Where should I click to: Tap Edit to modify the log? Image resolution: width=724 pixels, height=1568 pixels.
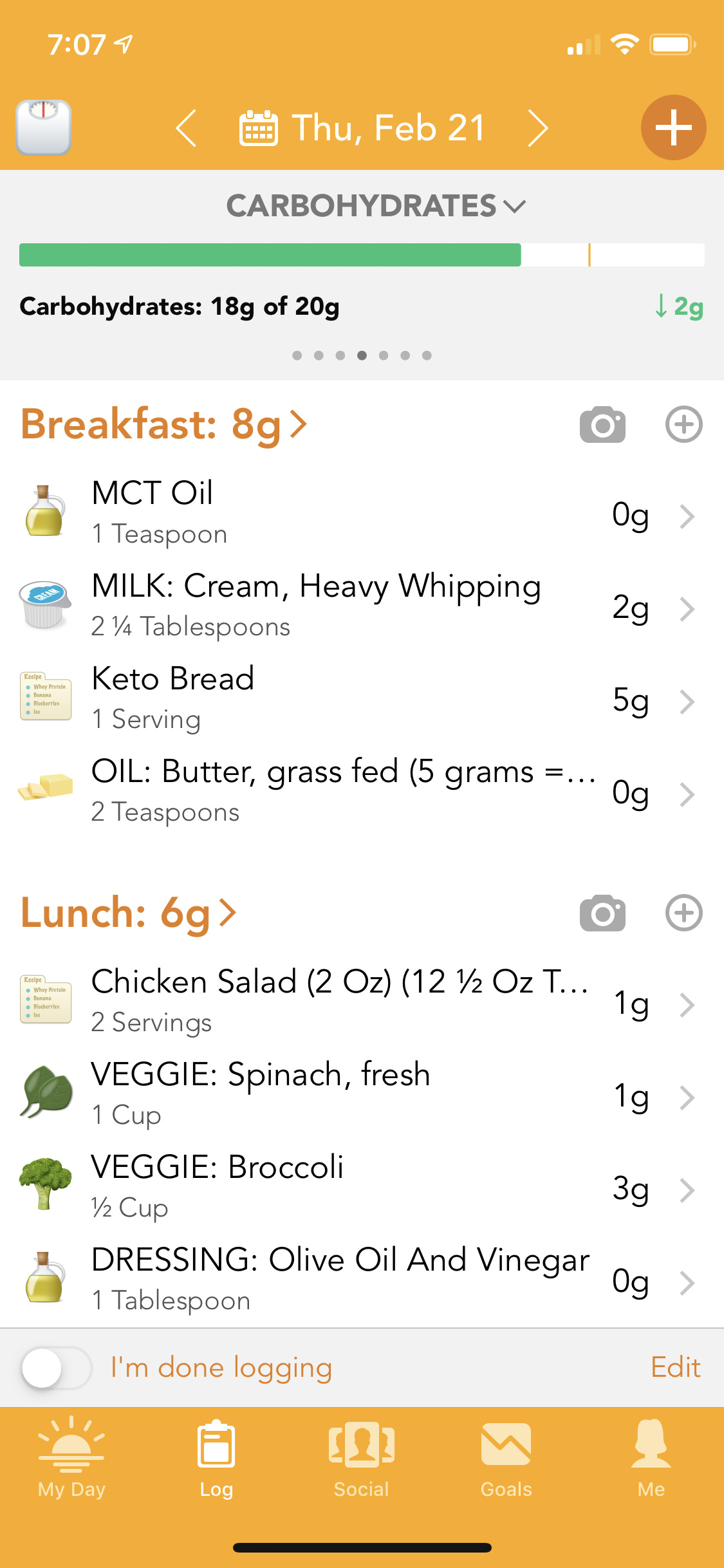pos(675,1368)
